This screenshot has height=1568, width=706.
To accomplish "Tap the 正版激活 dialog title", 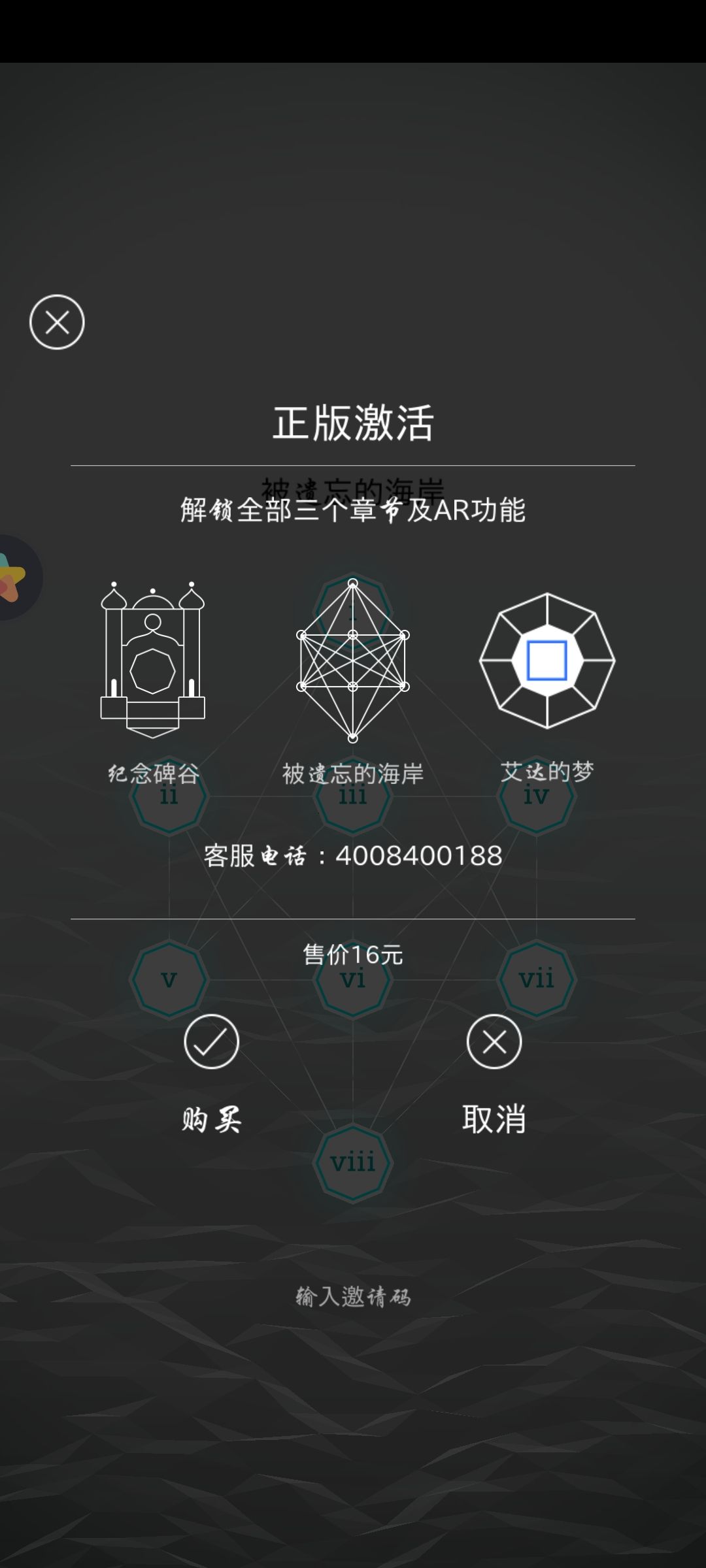I will pos(352,423).
